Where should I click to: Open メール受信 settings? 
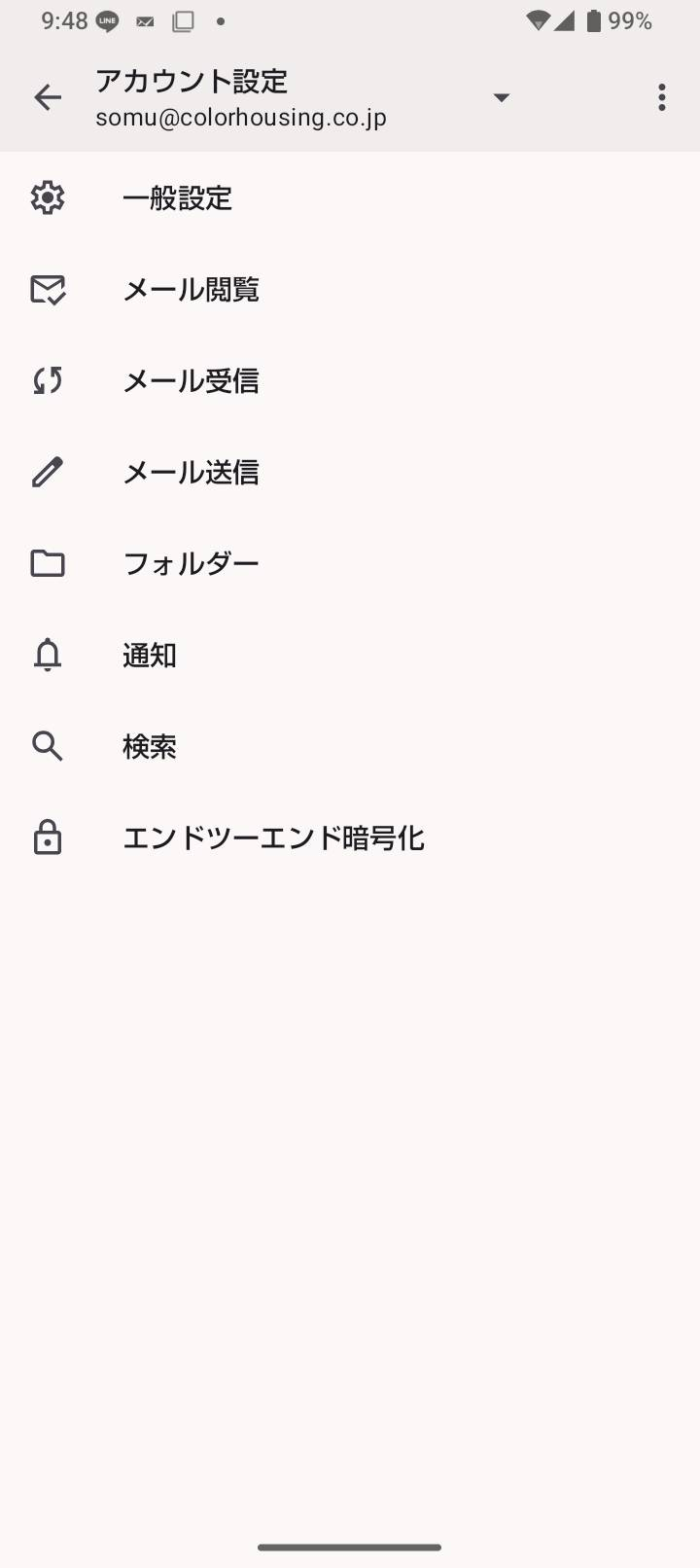pyautogui.click(x=350, y=381)
